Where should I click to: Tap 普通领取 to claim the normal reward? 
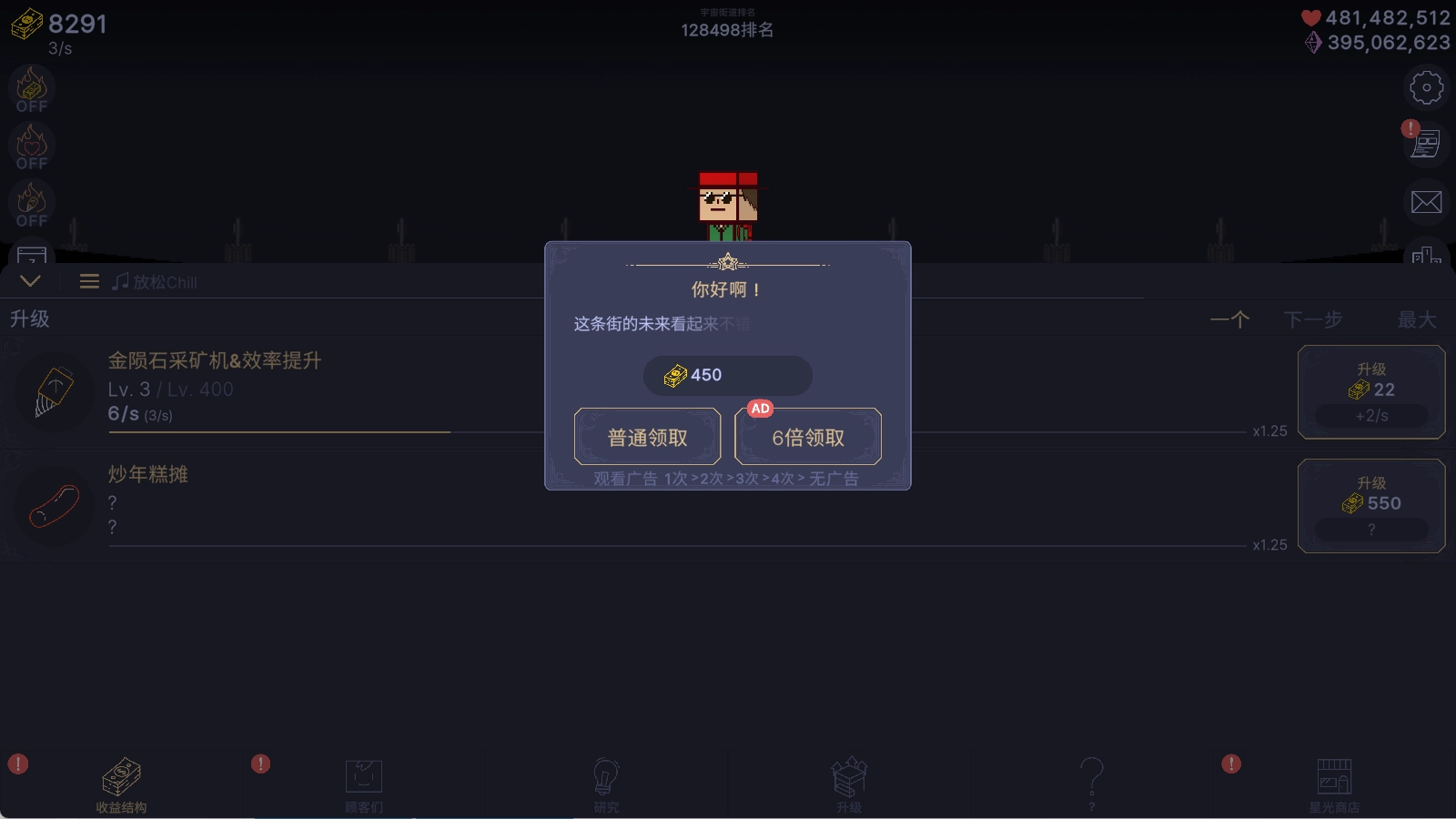(647, 437)
